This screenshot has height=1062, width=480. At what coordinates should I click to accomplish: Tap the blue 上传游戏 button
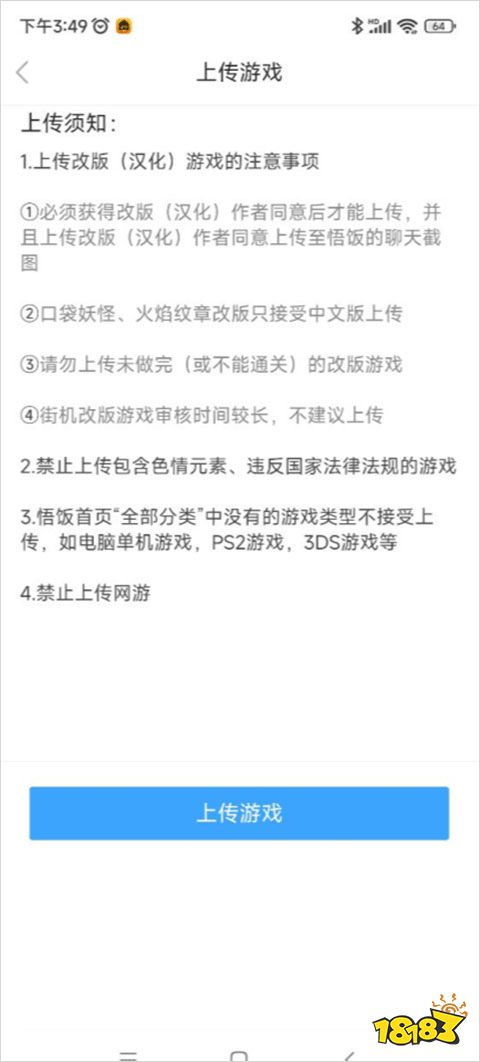pyautogui.click(x=239, y=813)
